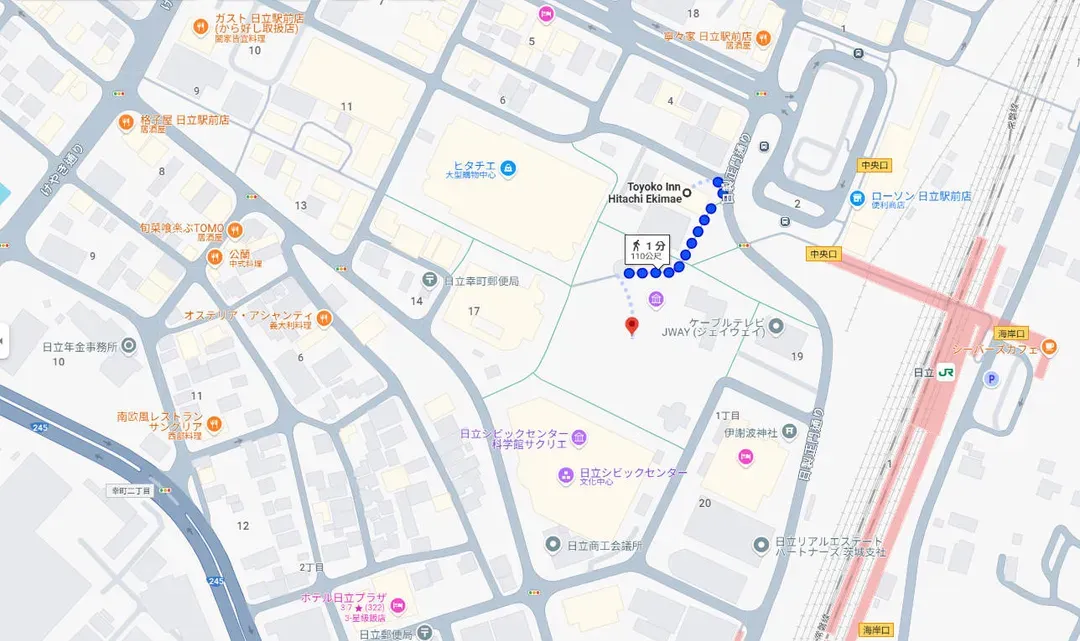Open the 日立年金事務所 office marker
The height and width of the screenshot is (641, 1080).
130,347
